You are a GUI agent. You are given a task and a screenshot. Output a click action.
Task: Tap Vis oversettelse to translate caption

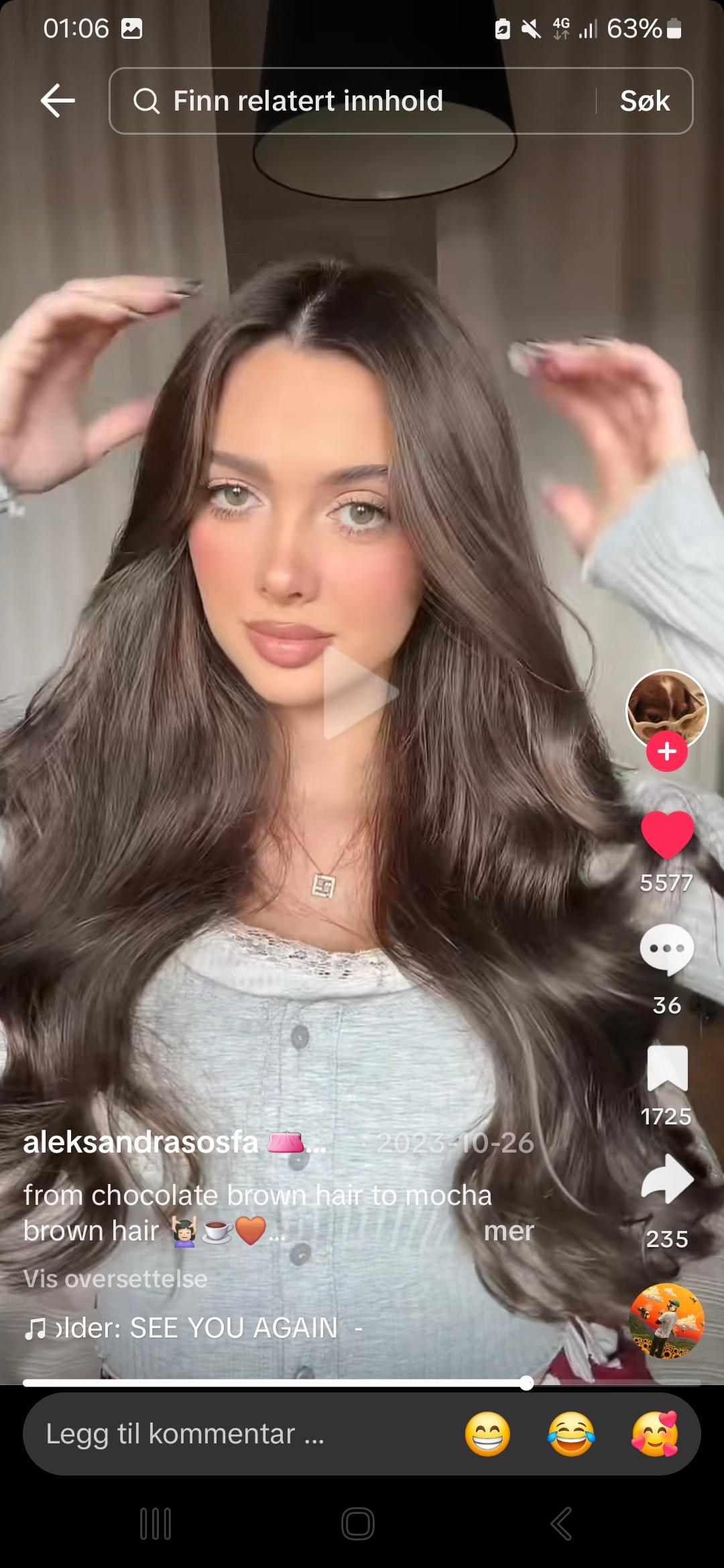[115, 1279]
